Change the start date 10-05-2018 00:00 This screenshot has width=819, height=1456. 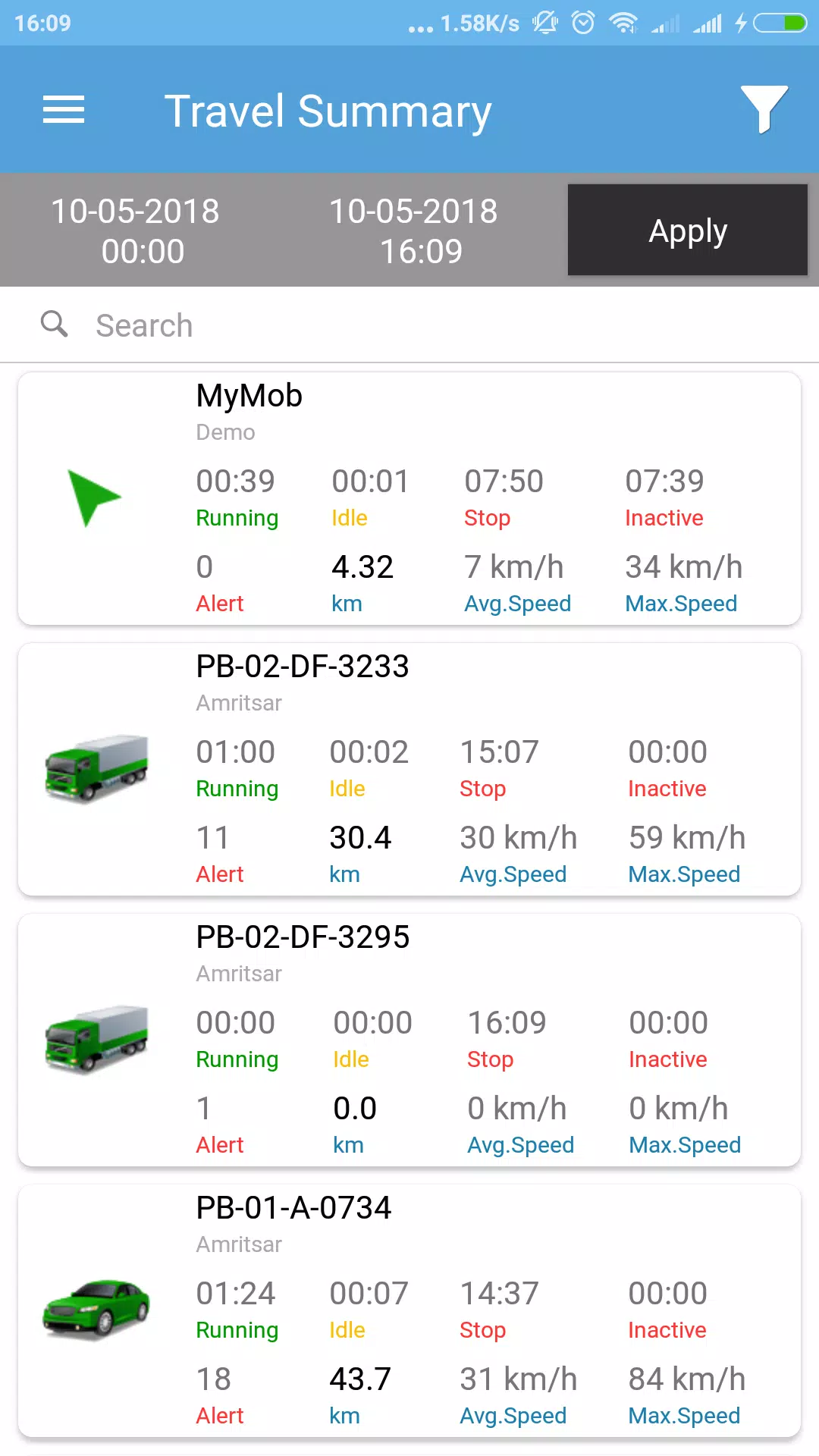135,231
